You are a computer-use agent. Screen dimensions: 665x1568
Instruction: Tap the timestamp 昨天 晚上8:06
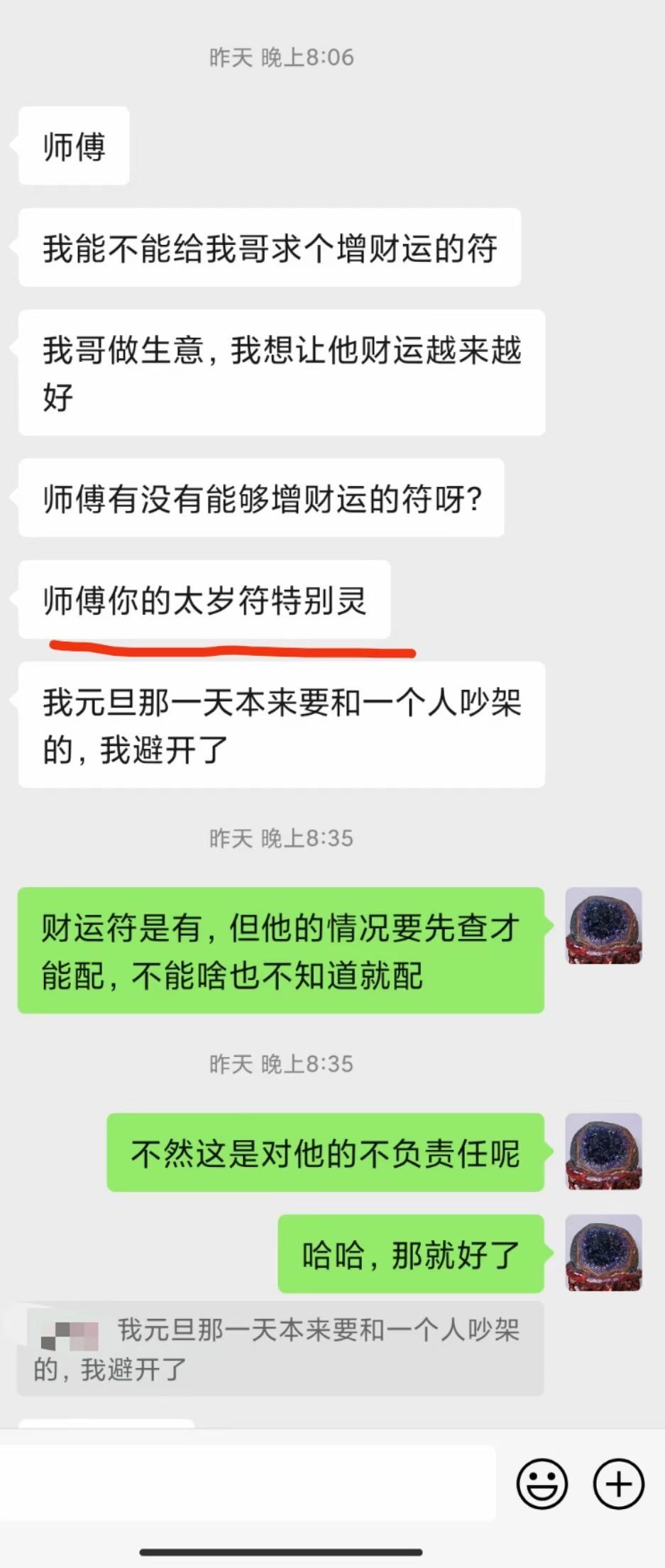281,58
